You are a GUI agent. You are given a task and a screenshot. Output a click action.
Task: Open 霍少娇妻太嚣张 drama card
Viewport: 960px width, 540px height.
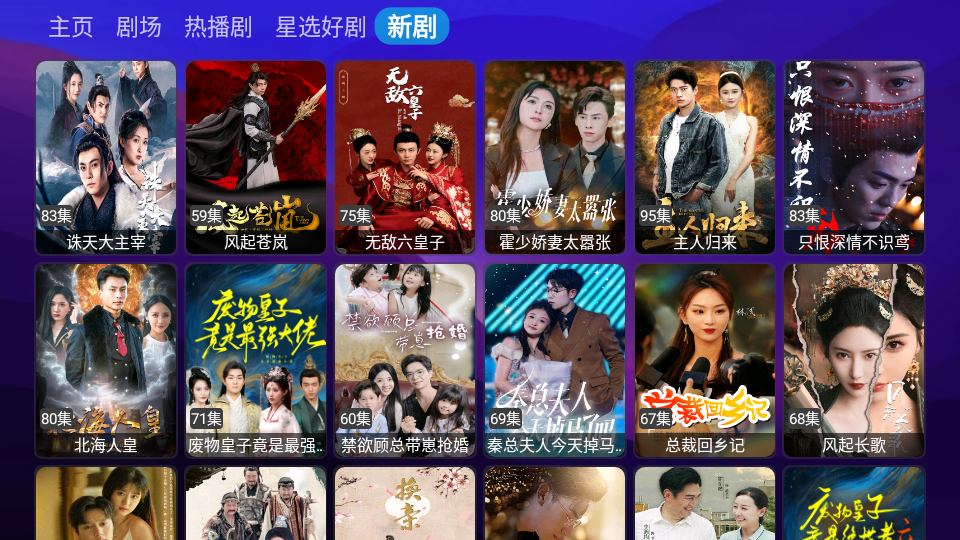(555, 157)
